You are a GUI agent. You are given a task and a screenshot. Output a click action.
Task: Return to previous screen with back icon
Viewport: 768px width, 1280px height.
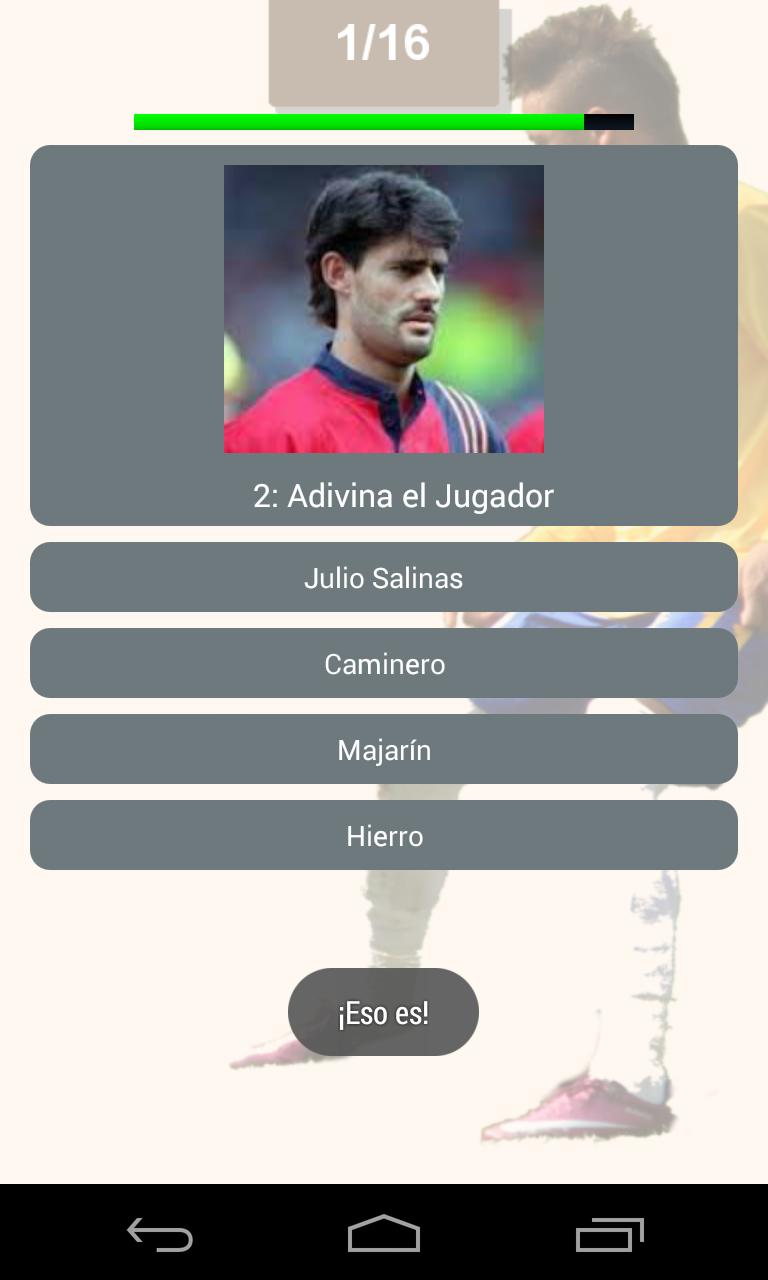(x=160, y=1235)
